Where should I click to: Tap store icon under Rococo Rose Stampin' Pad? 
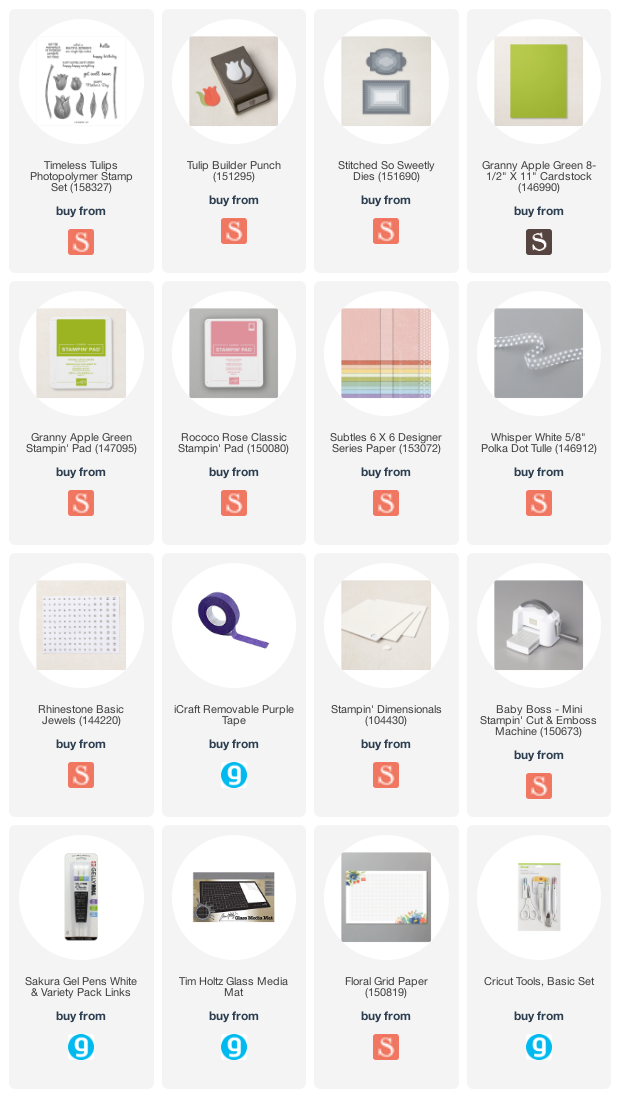(x=233, y=503)
